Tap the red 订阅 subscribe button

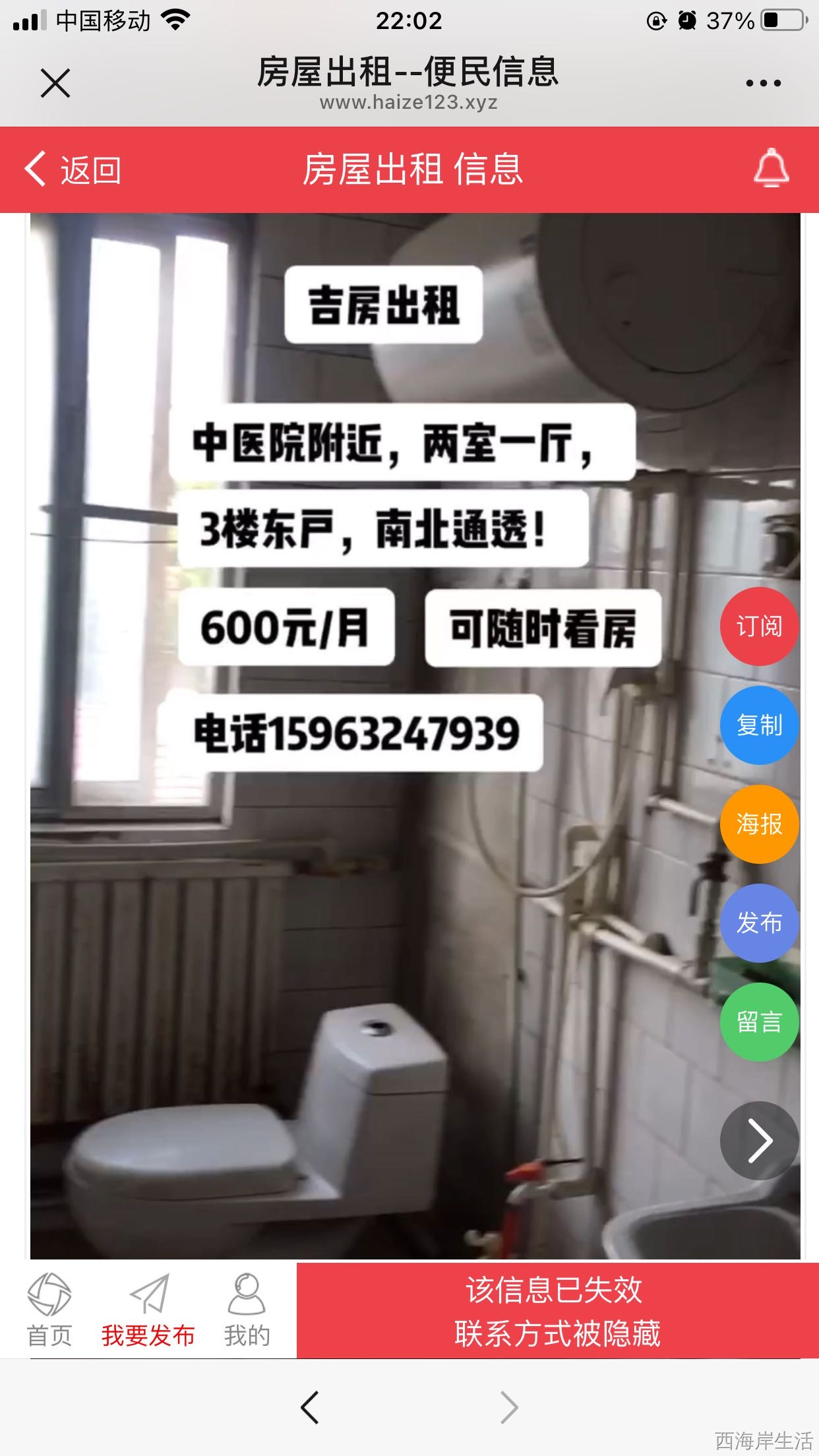click(759, 626)
